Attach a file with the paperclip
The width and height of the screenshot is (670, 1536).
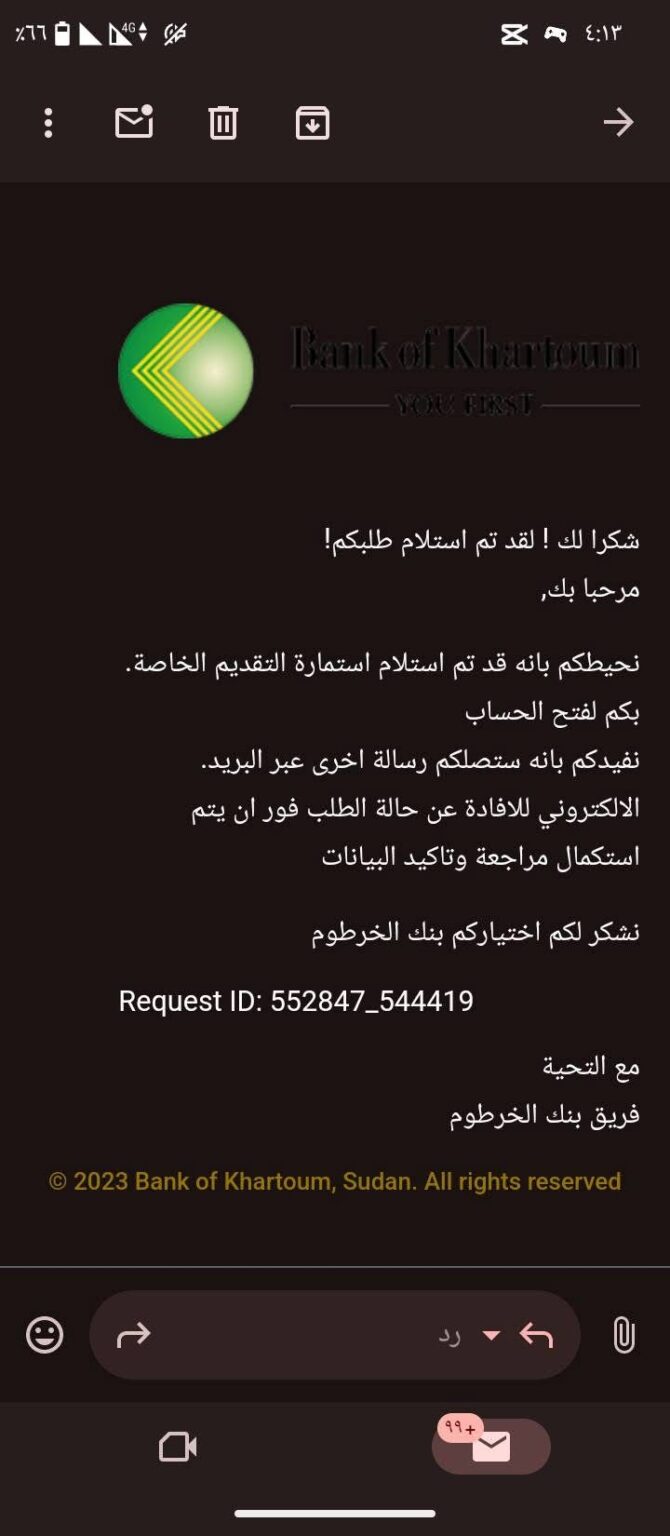(x=623, y=1335)
